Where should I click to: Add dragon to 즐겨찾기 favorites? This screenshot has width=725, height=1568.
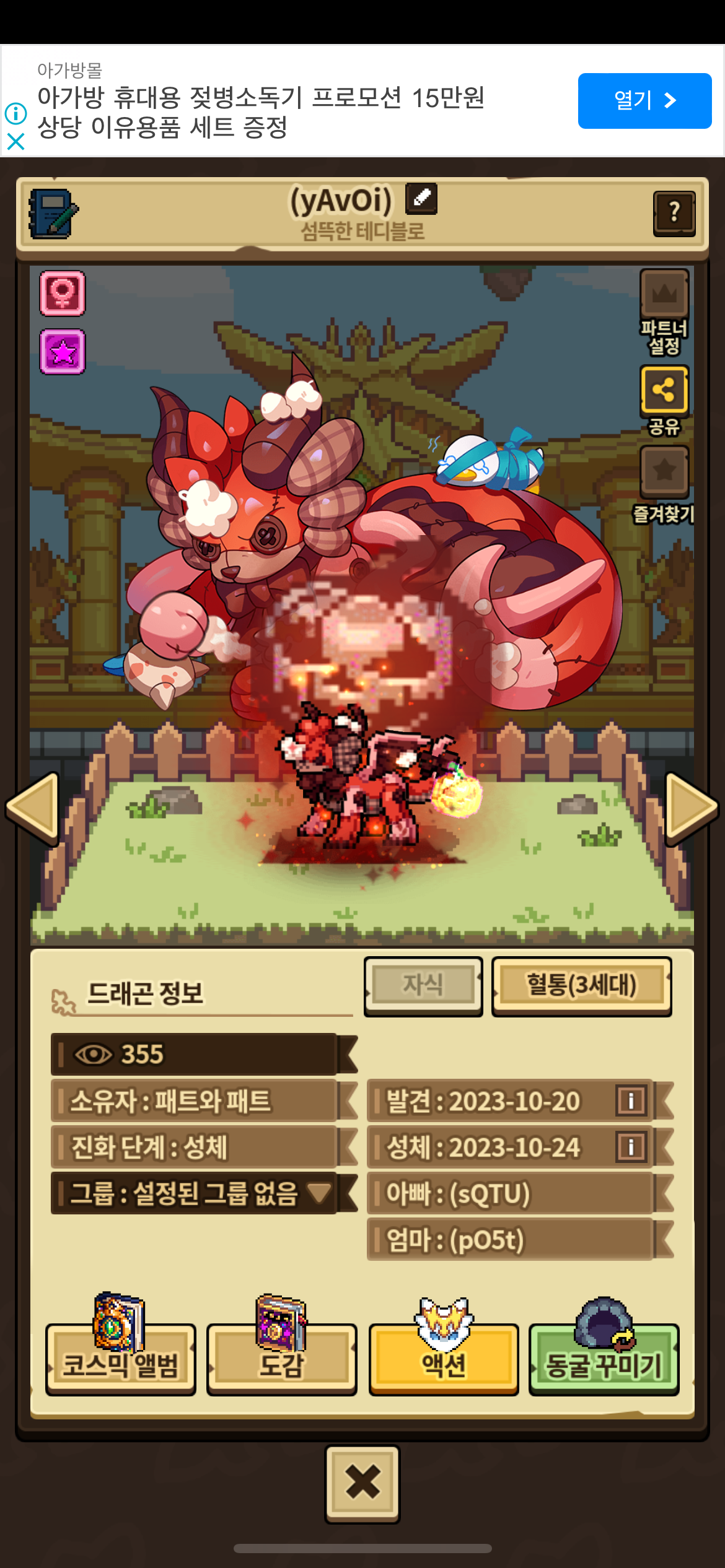pos(664,472)
